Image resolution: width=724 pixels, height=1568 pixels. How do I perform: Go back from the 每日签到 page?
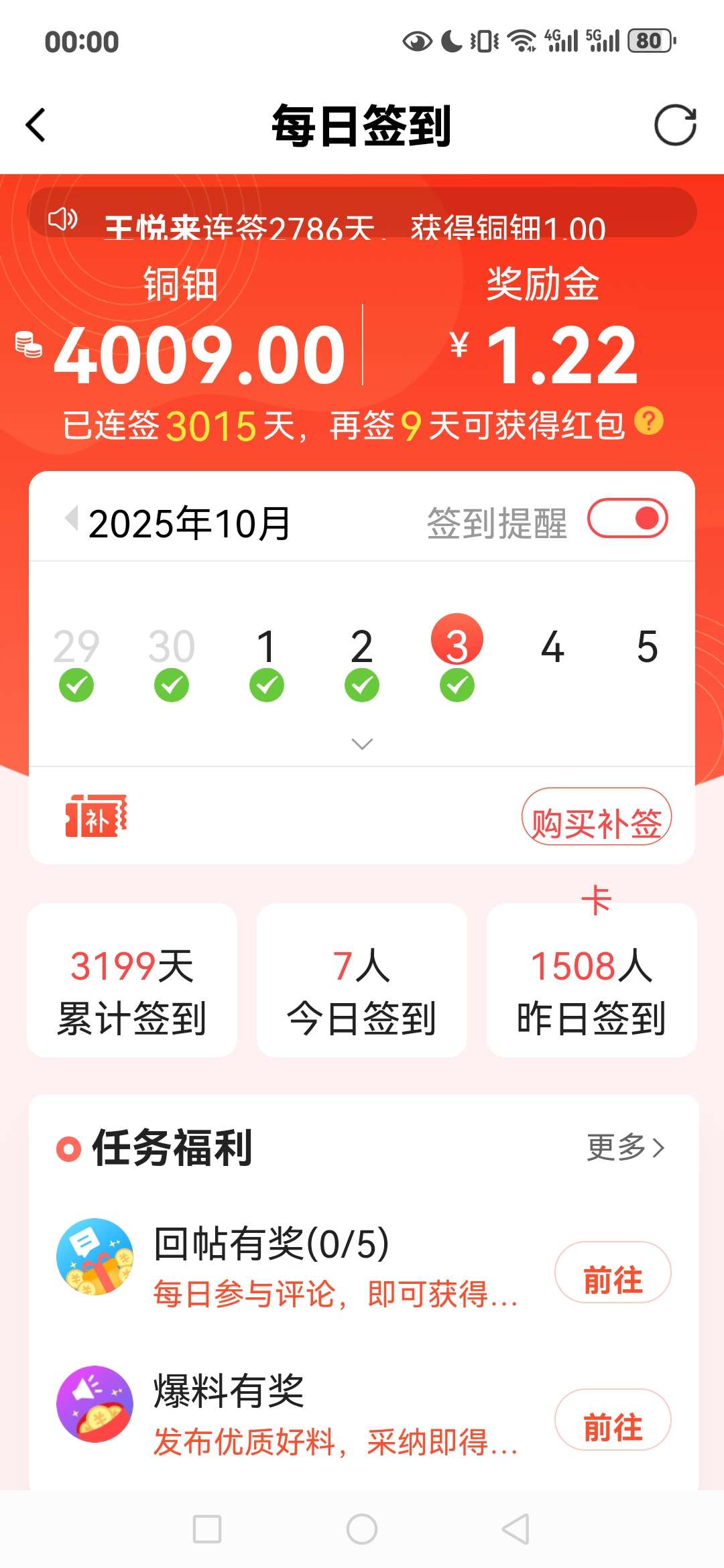[x=36, y=125]
